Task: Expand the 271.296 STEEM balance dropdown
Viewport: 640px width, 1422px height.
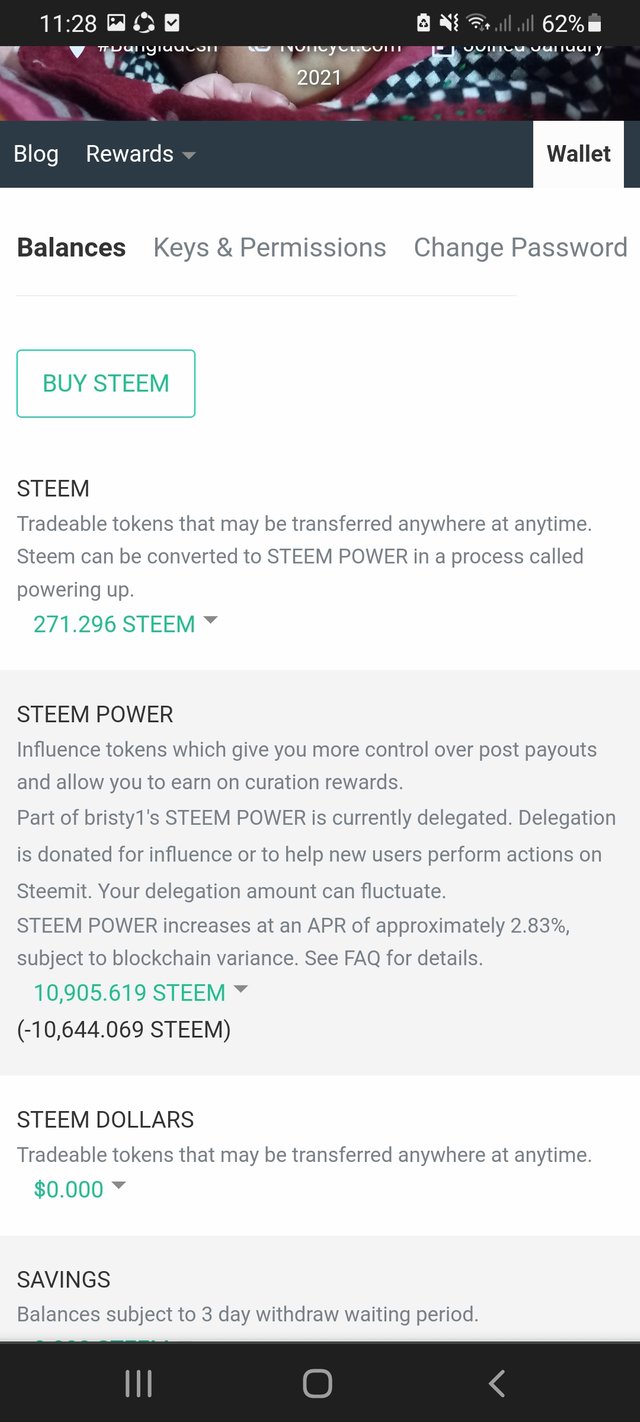Action: [125, 624]
